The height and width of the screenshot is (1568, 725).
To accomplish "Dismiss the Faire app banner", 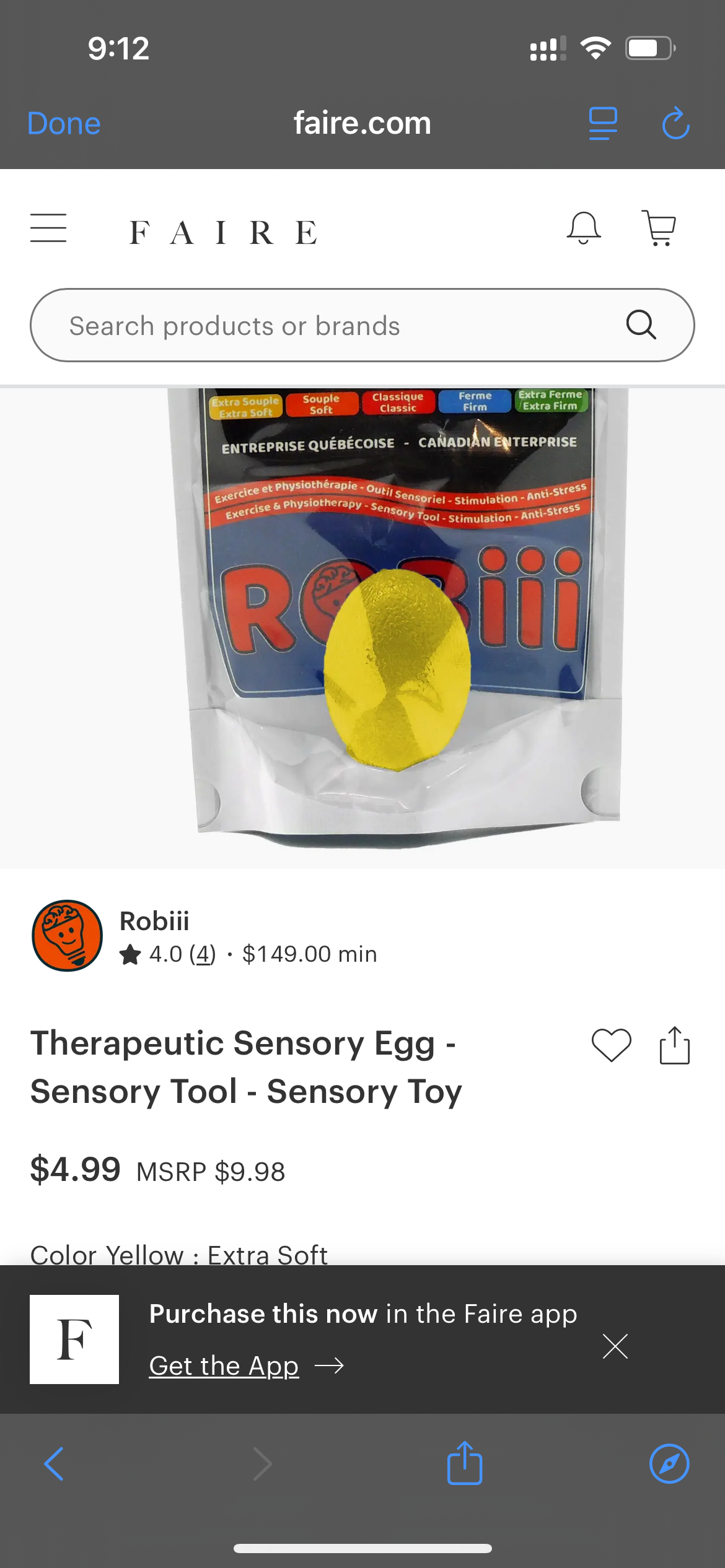I will [615, 1346].
